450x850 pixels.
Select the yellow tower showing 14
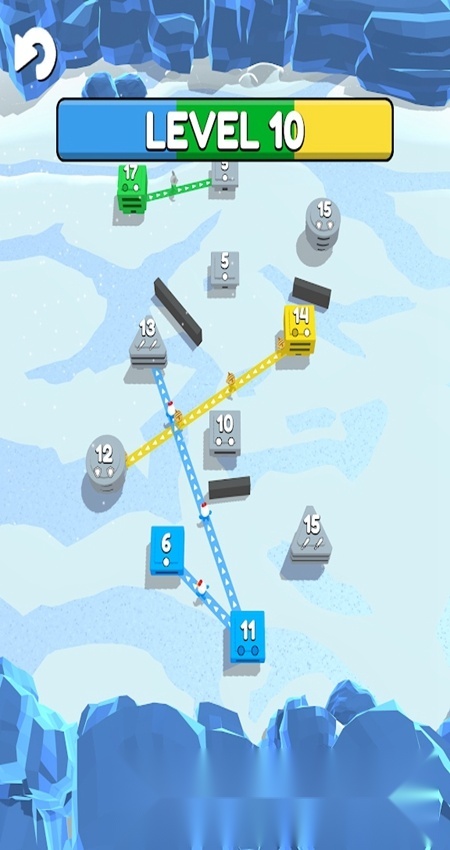300,330
